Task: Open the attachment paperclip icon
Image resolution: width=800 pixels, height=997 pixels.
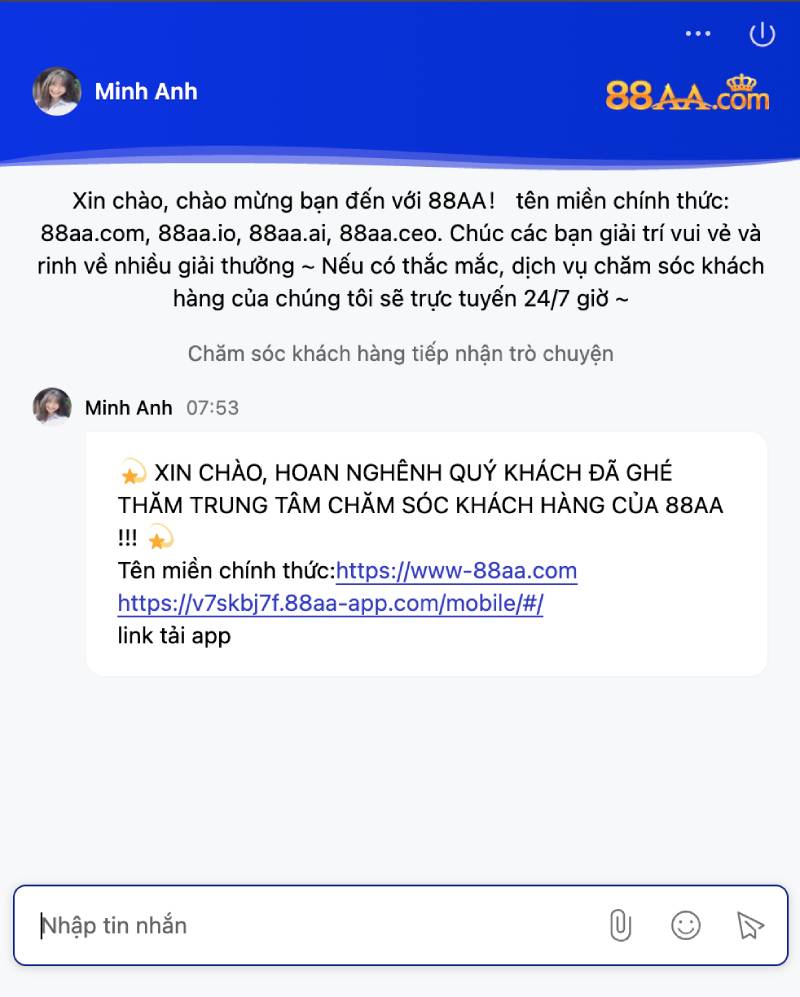Action: [x=618, y=925]
